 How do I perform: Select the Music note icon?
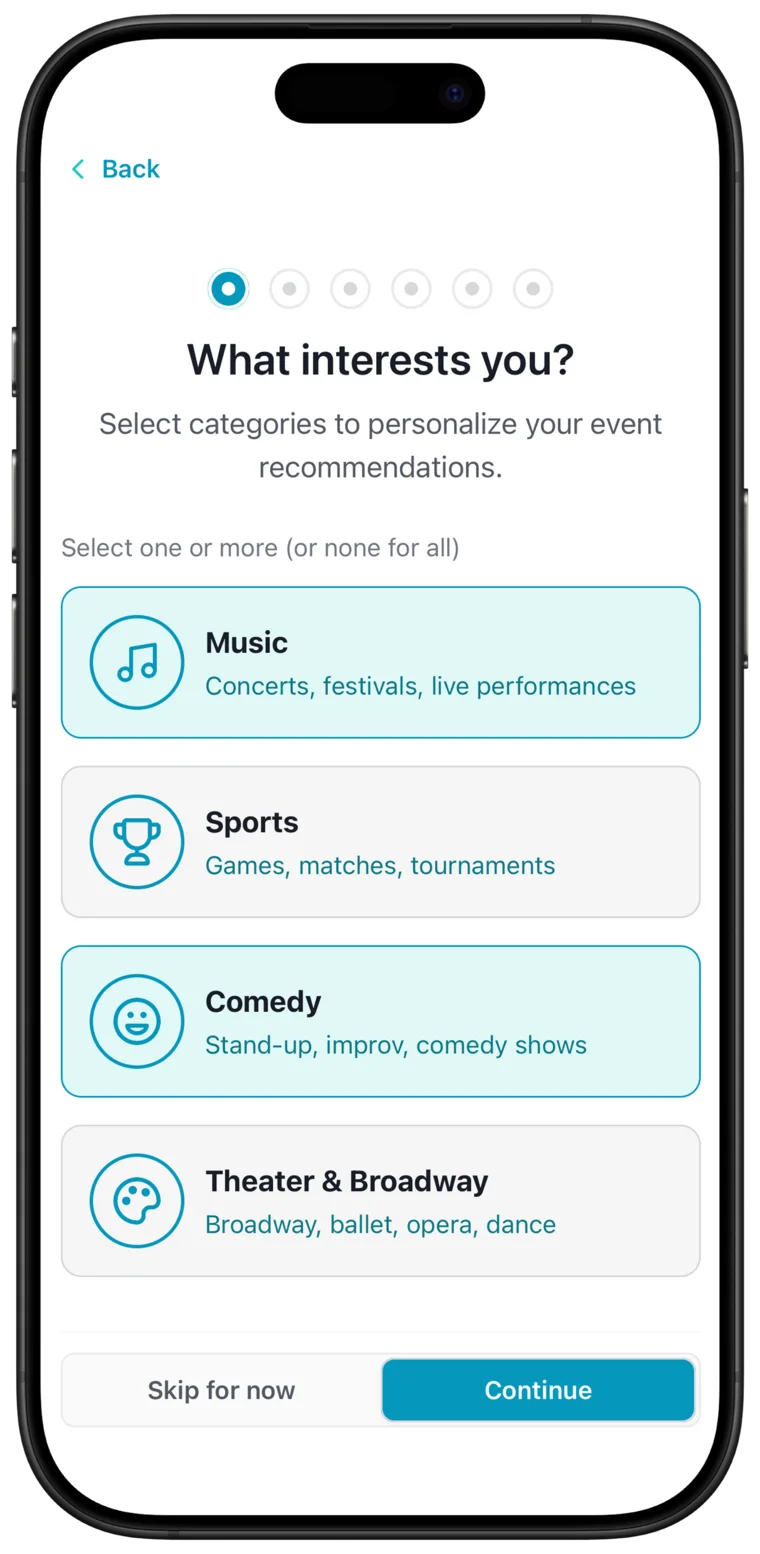coord(137,662)
